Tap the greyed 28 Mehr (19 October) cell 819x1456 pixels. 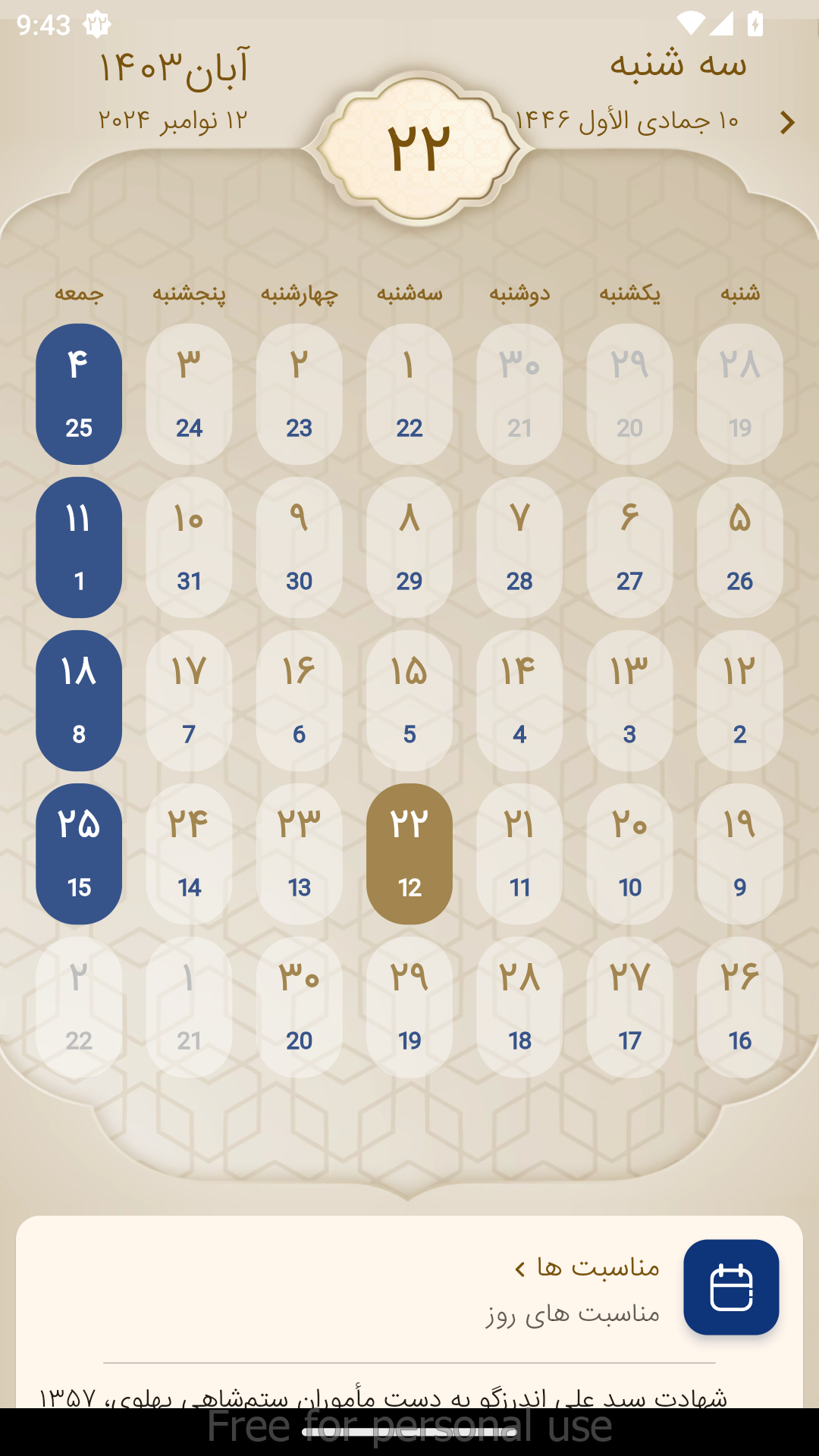[x=740, y=394]
